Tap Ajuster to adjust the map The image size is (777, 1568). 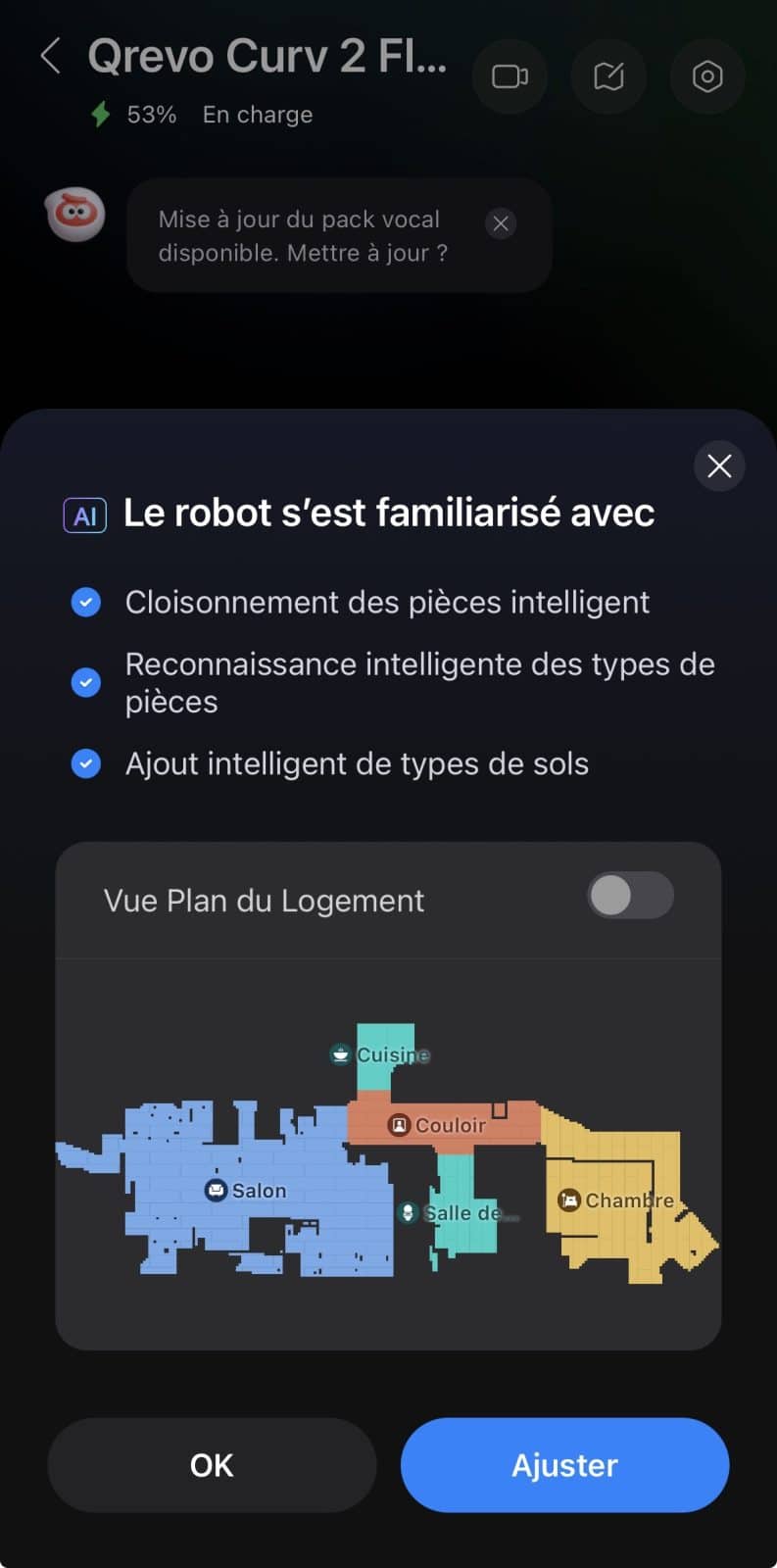564,1465
